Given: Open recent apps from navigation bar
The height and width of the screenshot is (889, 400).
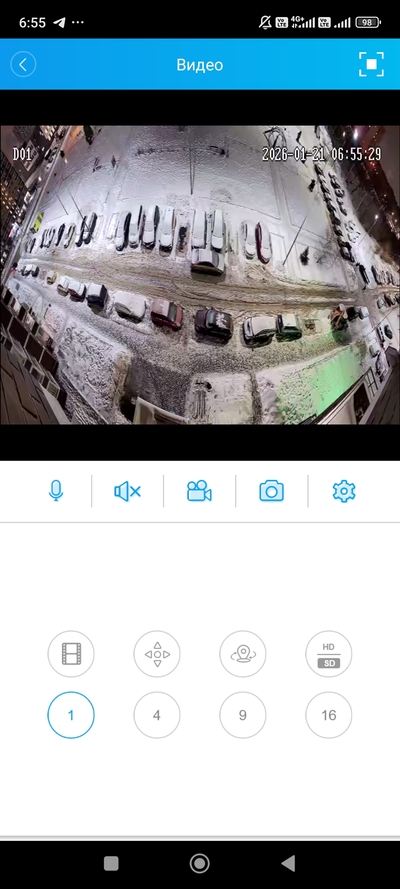Looking at the screenshot, I should point(111,863).
